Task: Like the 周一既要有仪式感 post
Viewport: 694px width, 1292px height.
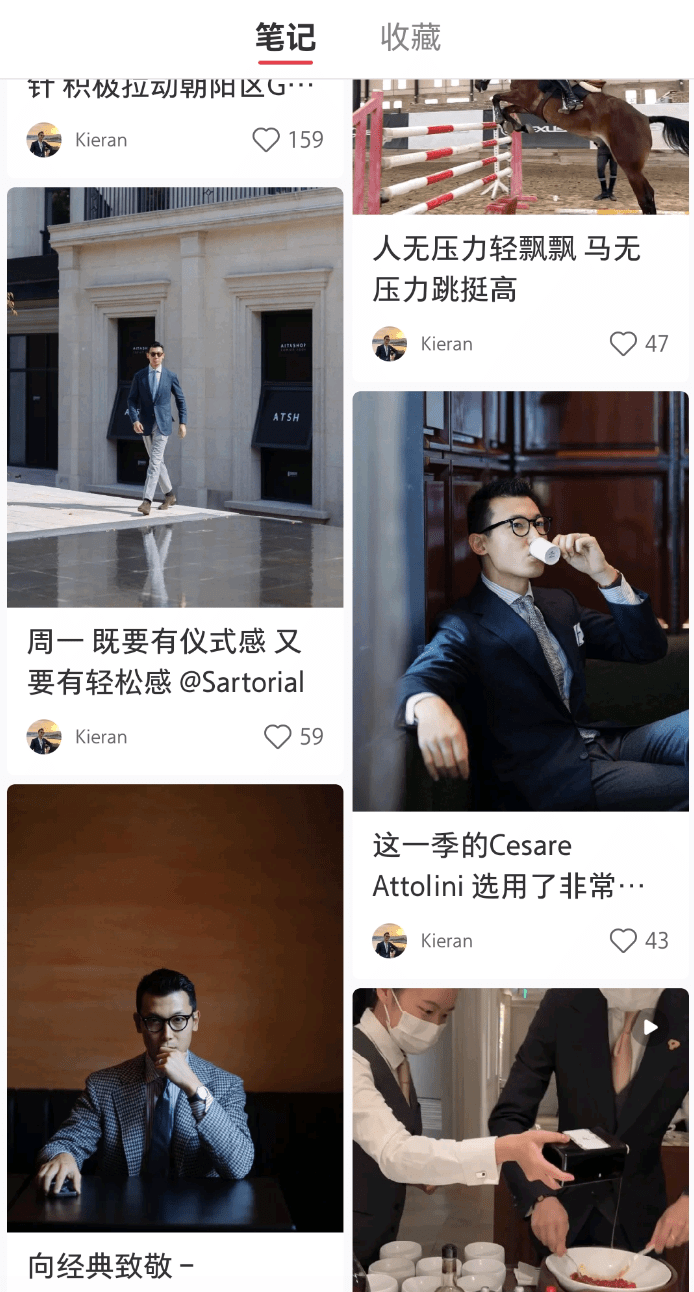Action: click(x=277, y=737)
